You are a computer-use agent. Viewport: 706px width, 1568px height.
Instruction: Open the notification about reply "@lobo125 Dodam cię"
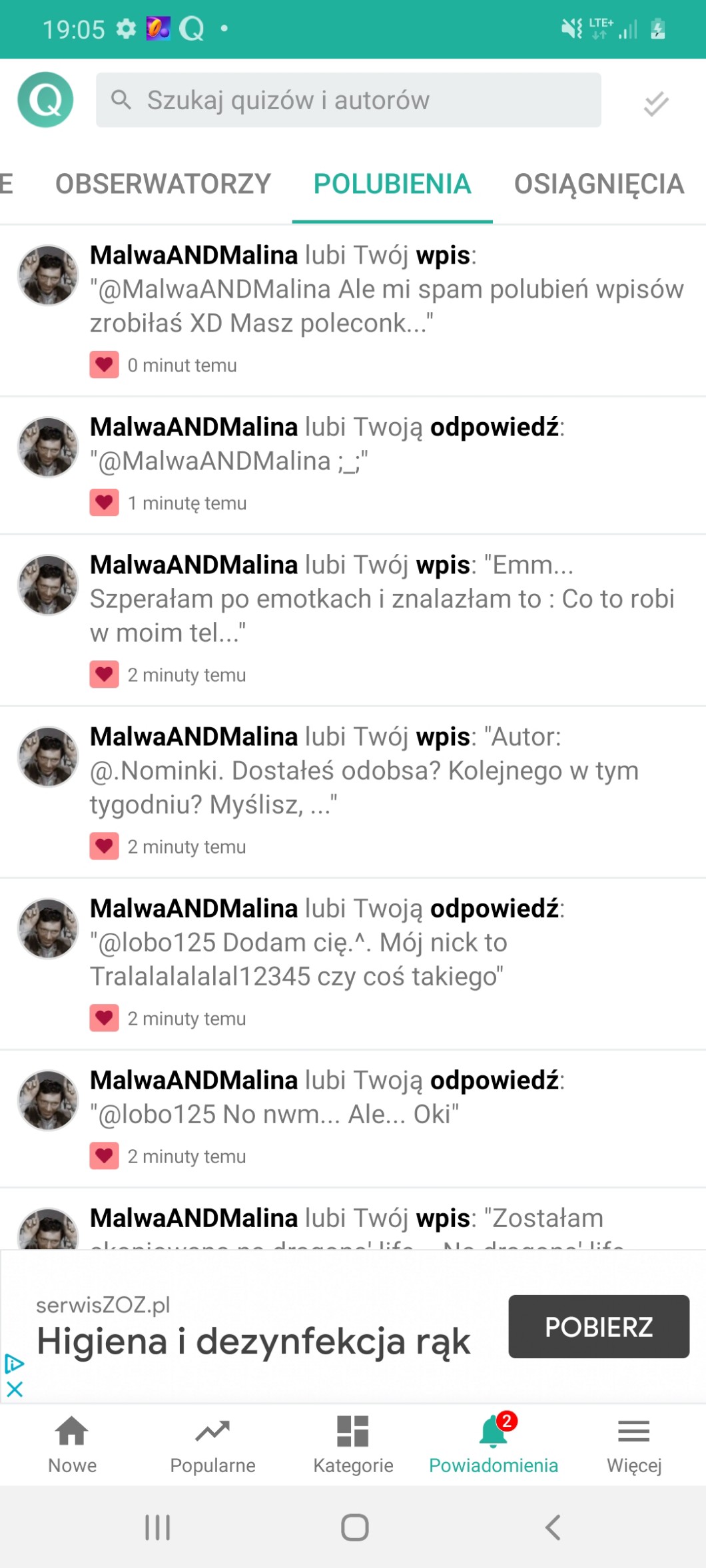386,959
